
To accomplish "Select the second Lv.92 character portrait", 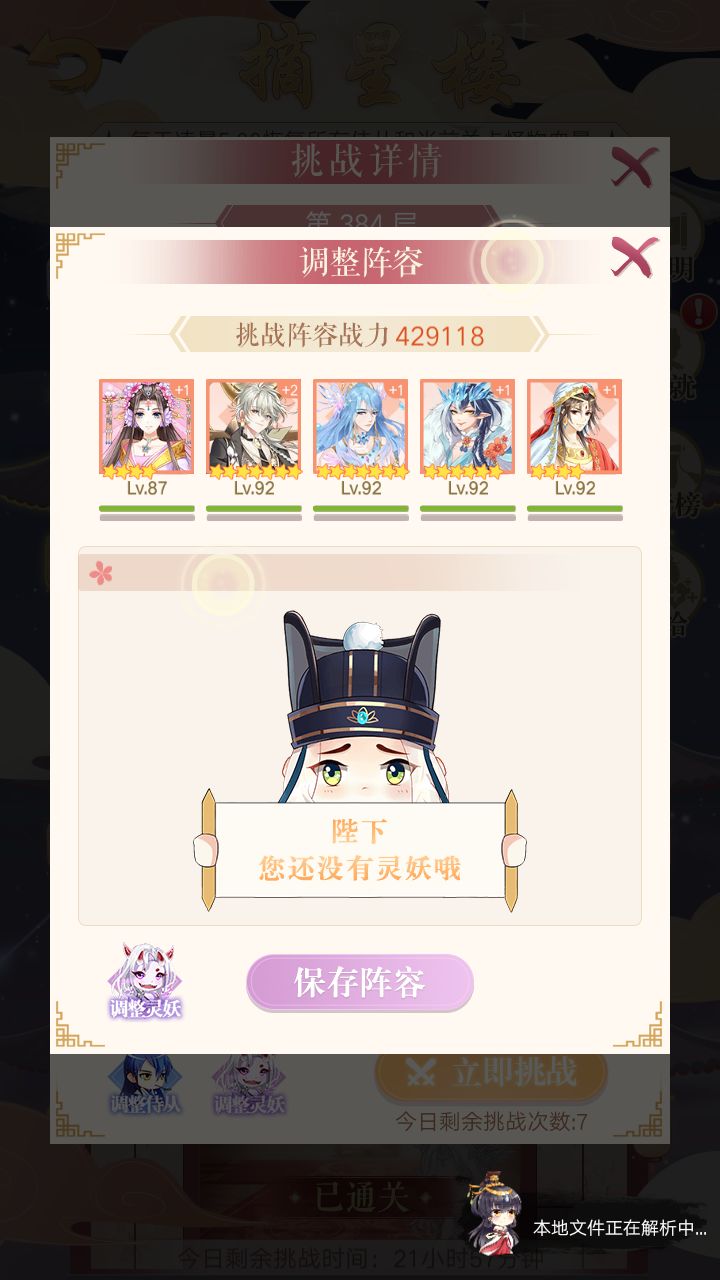I will [361, 425].
